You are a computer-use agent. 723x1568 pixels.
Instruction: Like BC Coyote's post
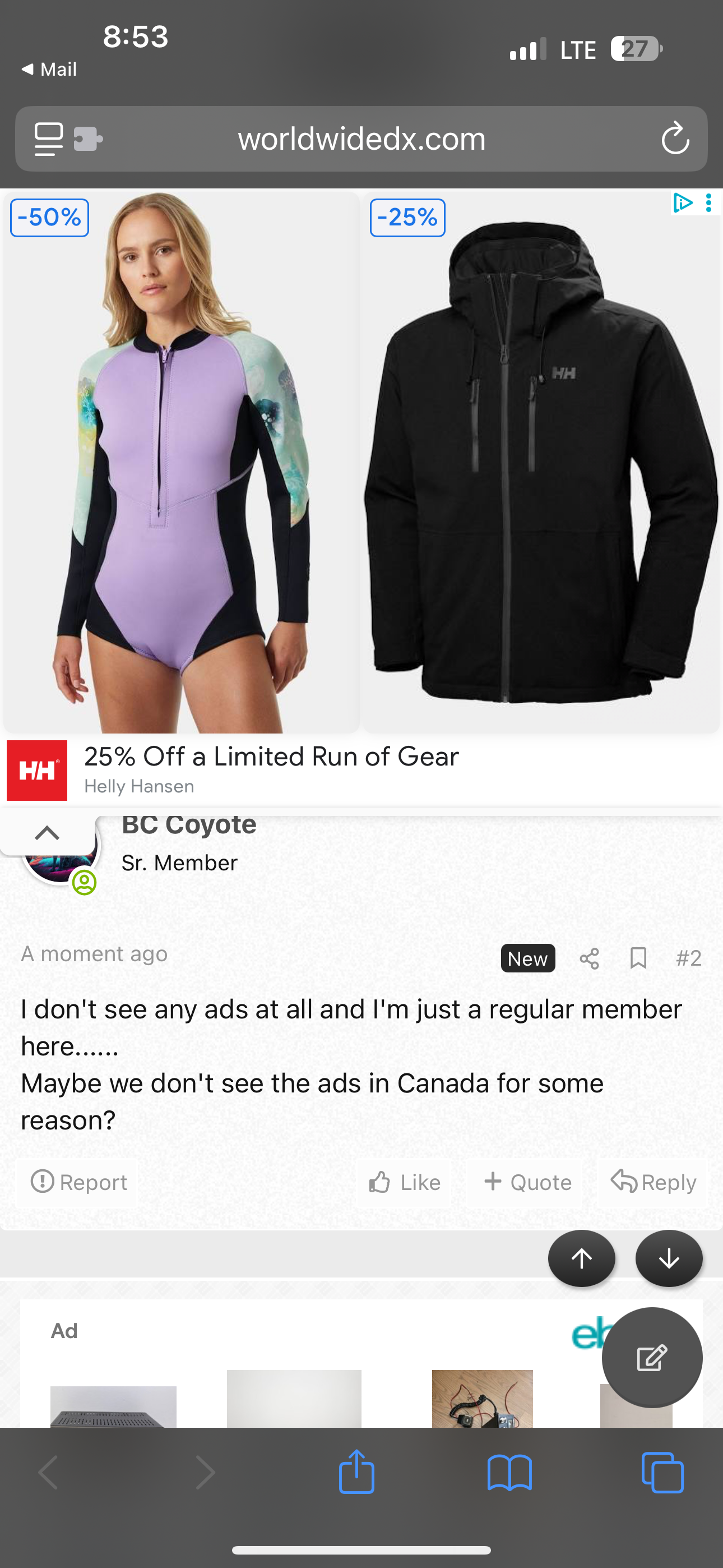click(x=405, y=1182)
